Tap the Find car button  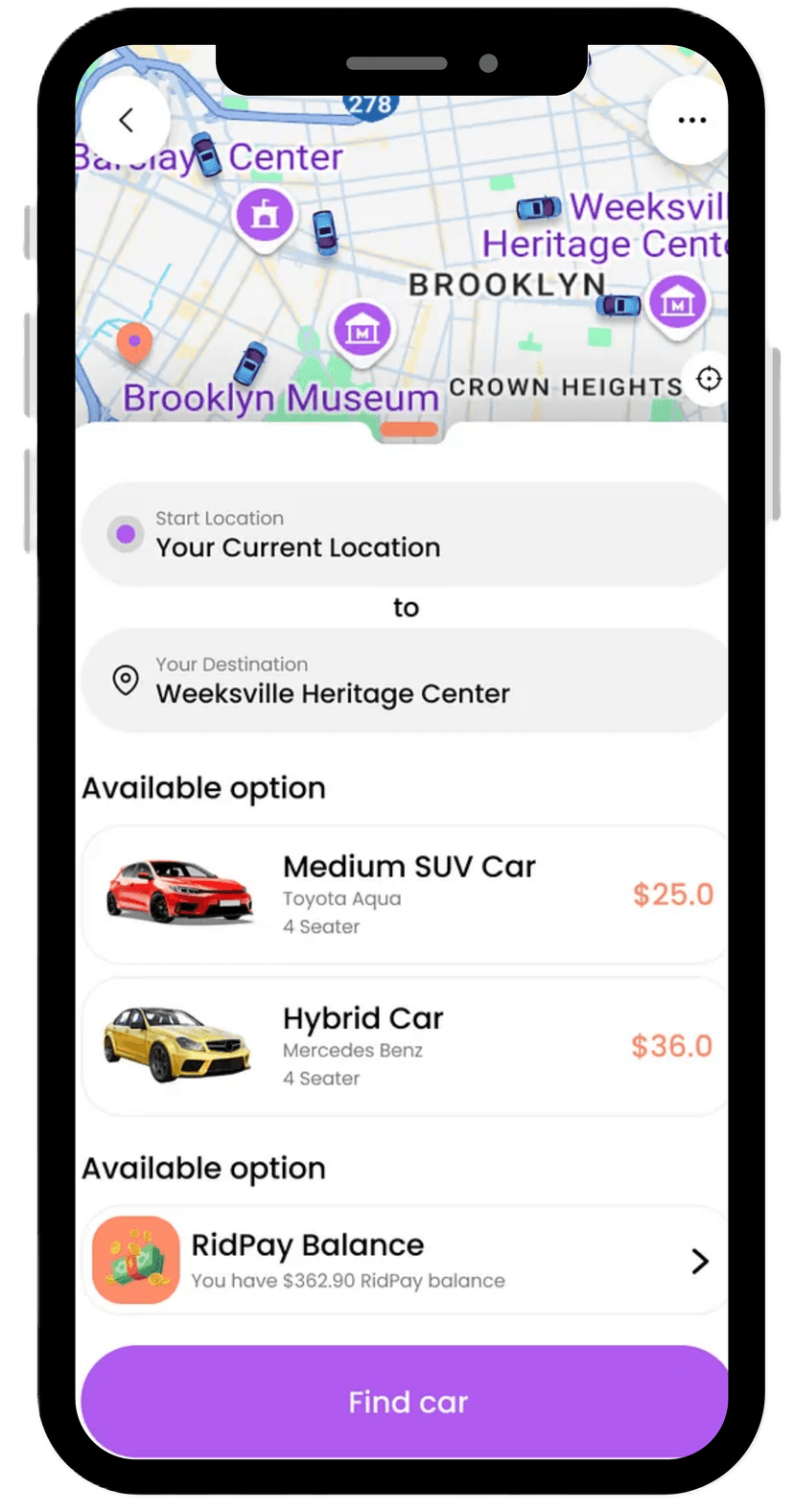coord(405,1402)
